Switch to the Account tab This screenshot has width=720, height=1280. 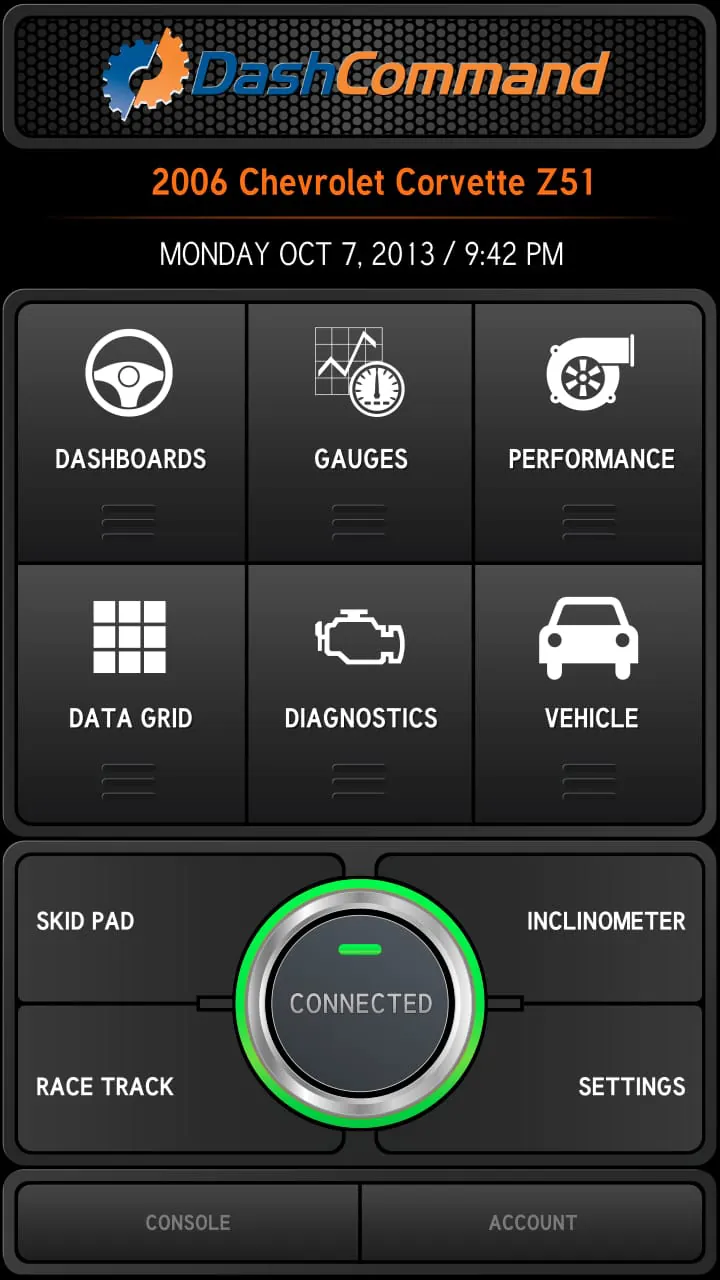point(533,1221)
